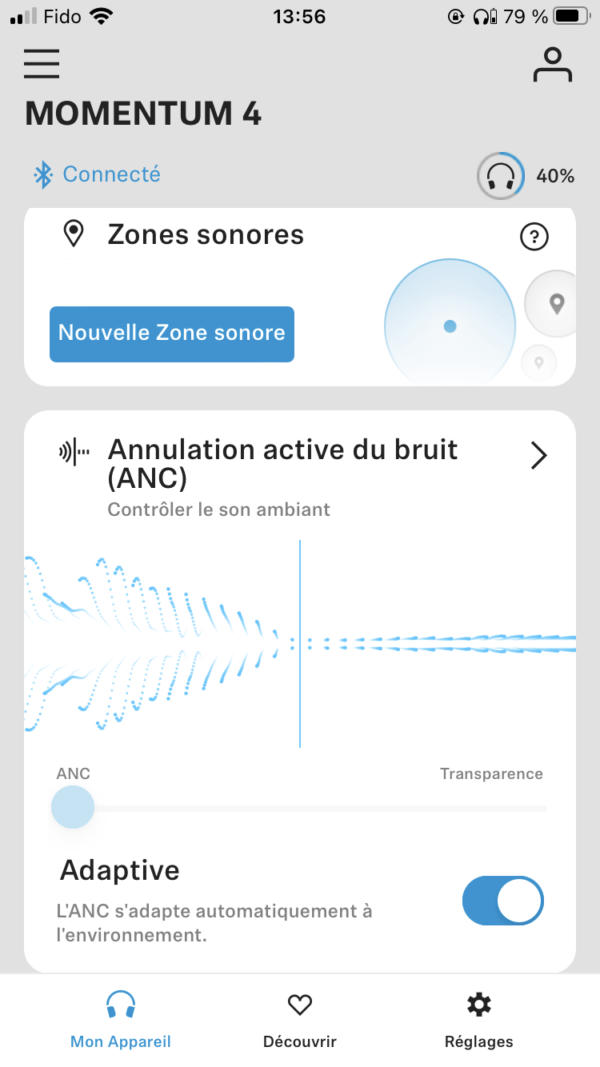Create a Nouvelle Zone sonore
The width and height of the screenshot is (600, 1067).
(172, 333)
